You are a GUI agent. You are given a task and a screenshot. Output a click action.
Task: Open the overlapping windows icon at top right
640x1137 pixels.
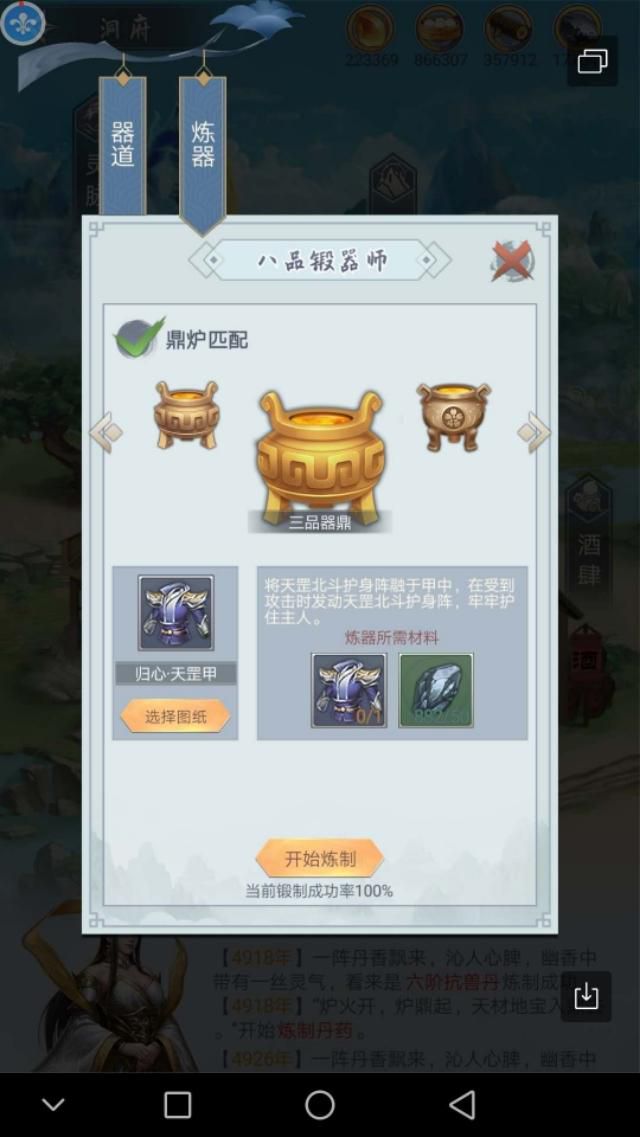click(592, 62)
